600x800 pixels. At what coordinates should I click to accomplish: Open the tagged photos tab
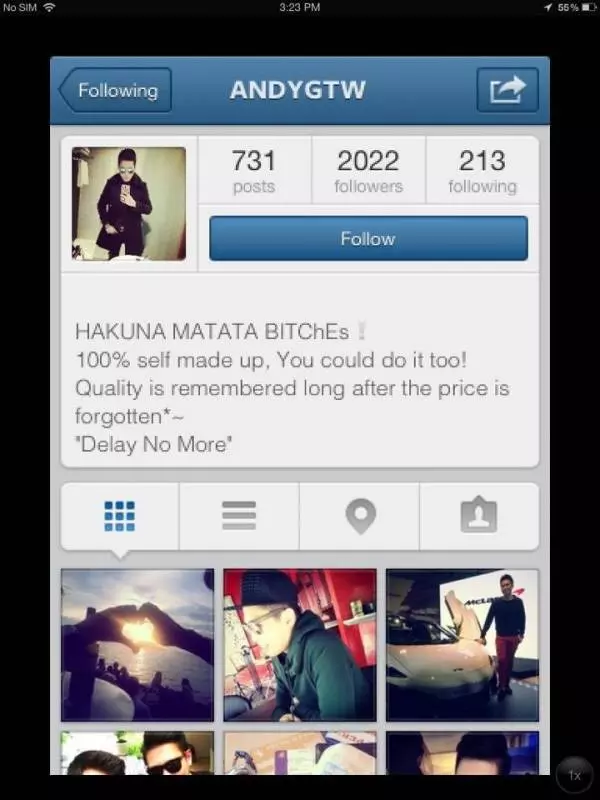(x=479, y=516)
